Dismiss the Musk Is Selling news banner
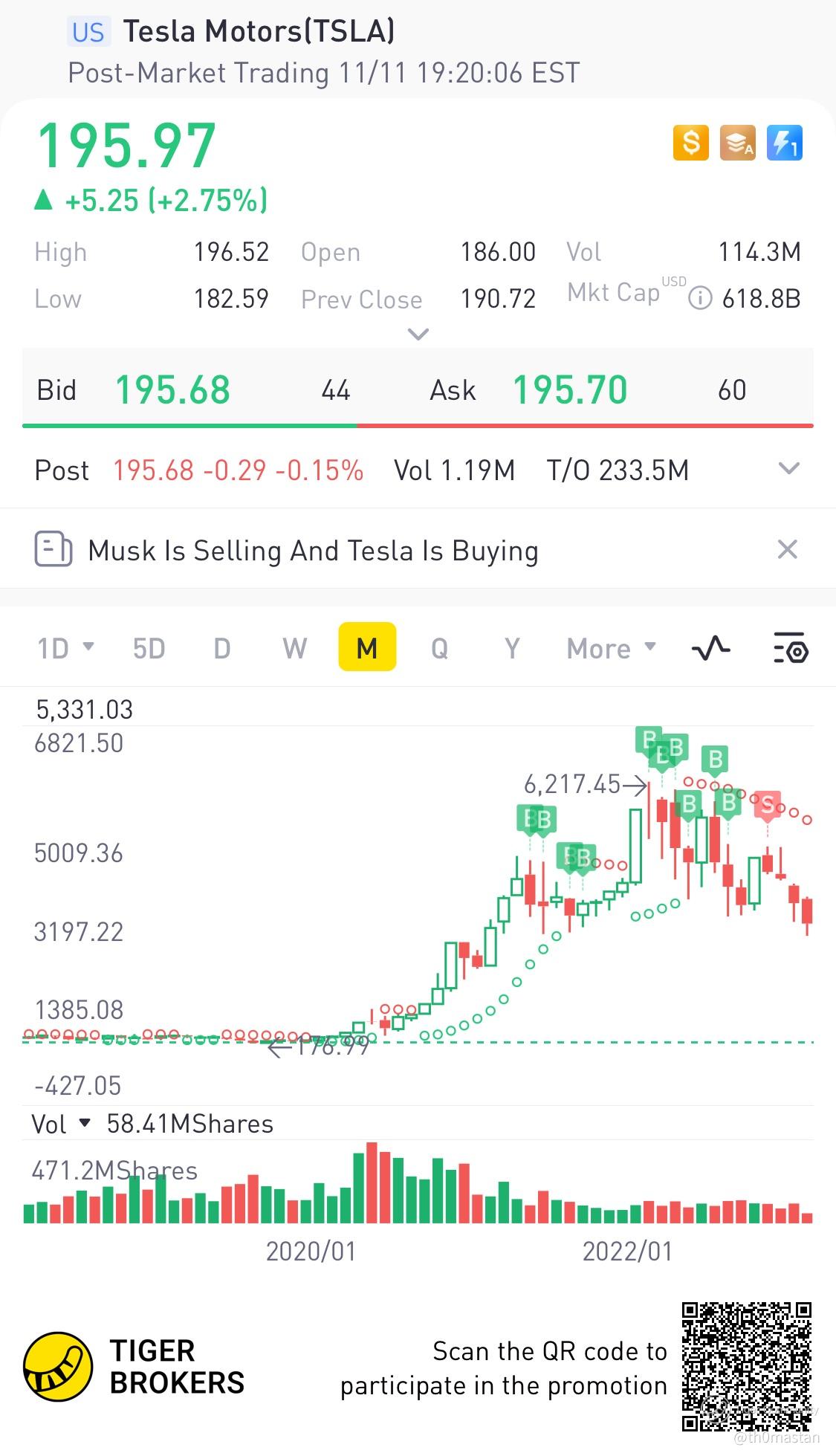 pos(787,549)
